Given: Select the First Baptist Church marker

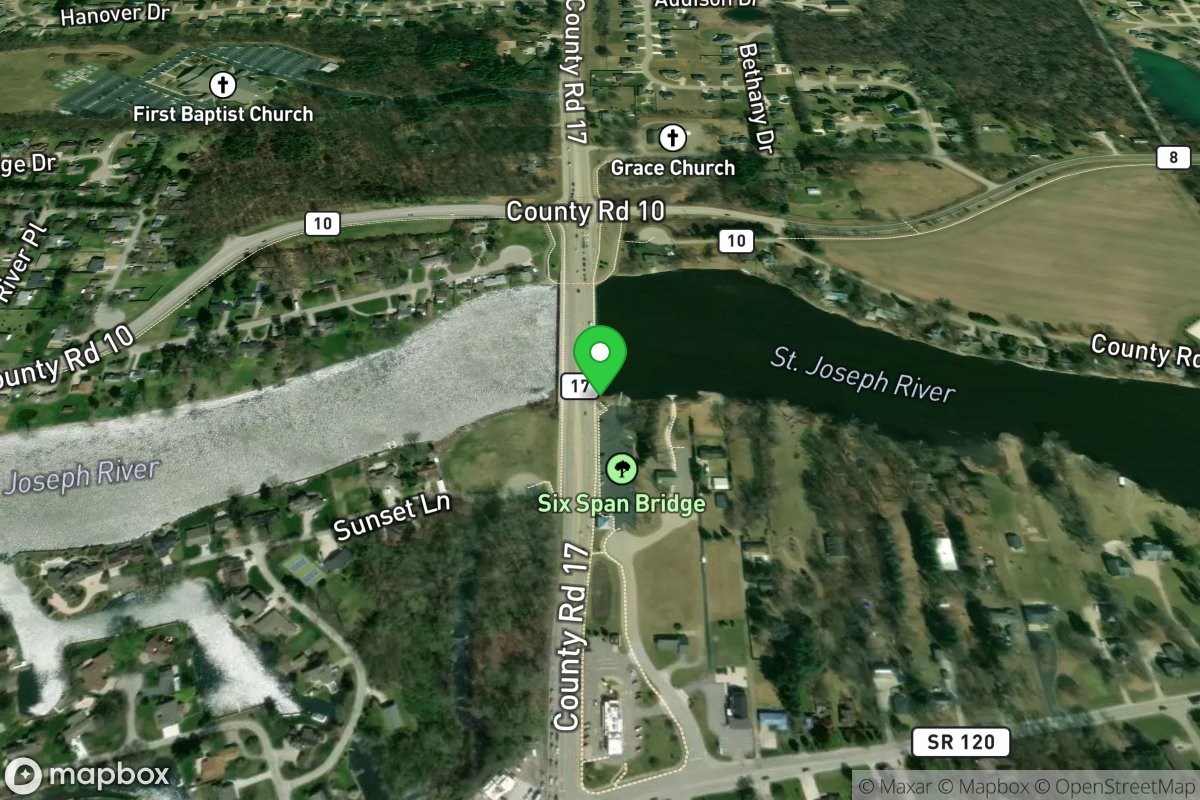Looking at the screenshot, I should click(x=223, y=84).
